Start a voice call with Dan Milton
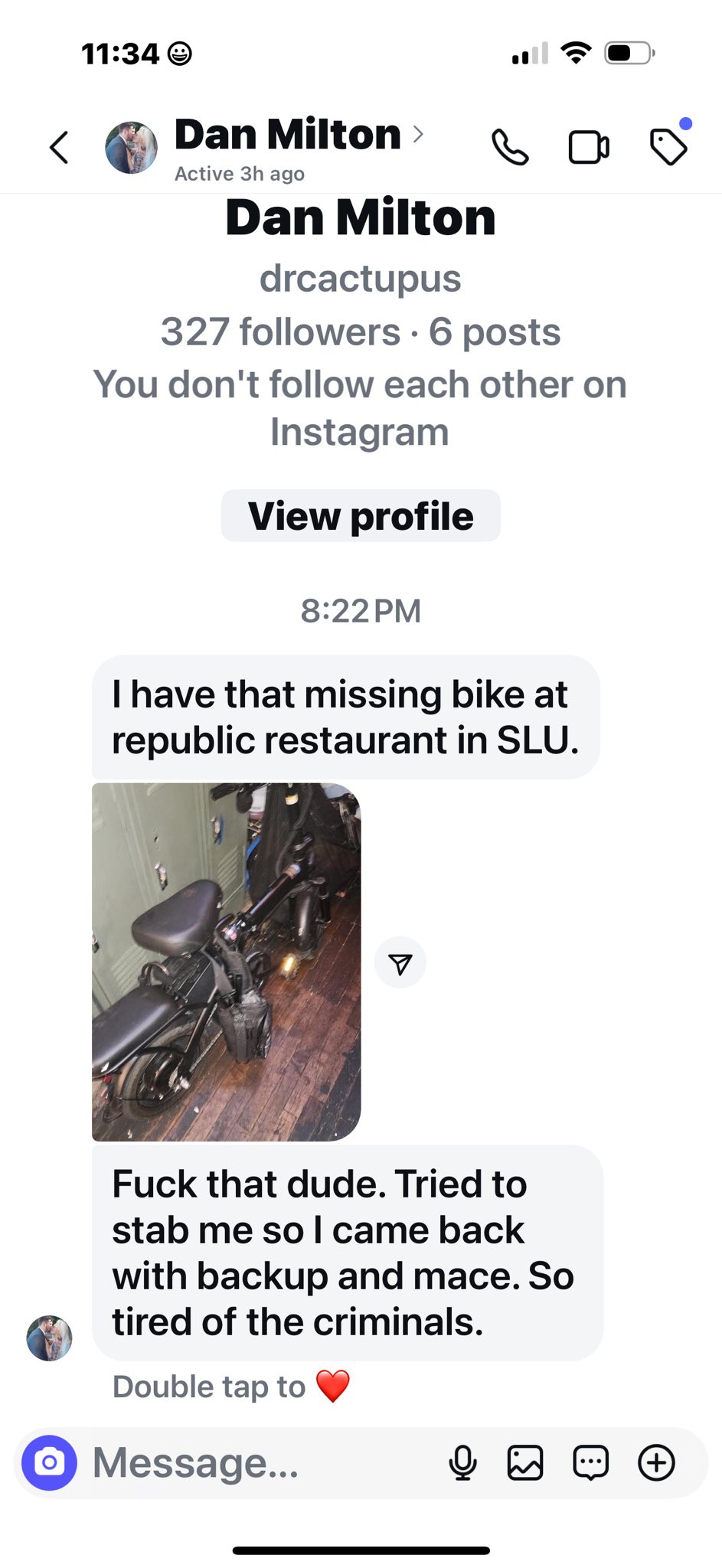 click(510, 147)
